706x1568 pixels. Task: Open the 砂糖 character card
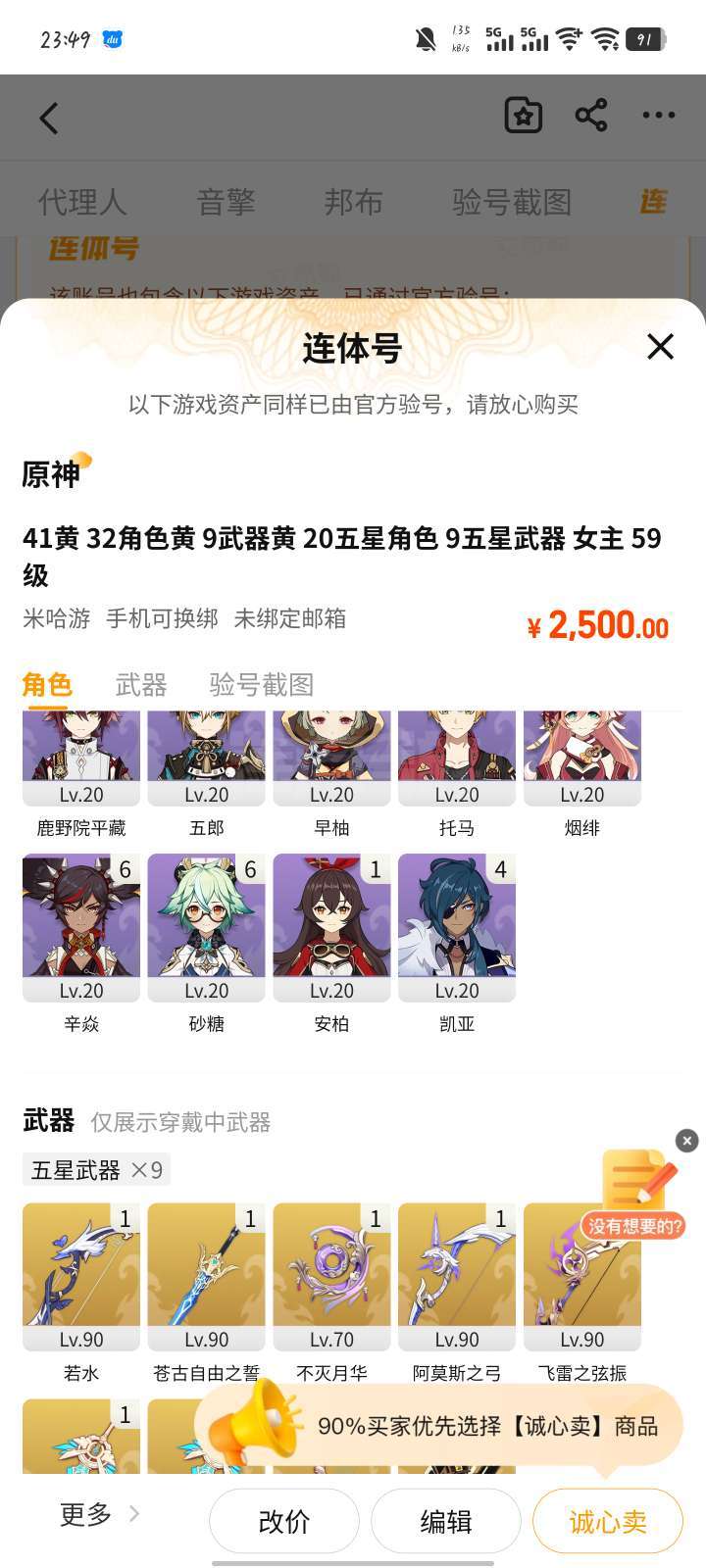point(206,927)
